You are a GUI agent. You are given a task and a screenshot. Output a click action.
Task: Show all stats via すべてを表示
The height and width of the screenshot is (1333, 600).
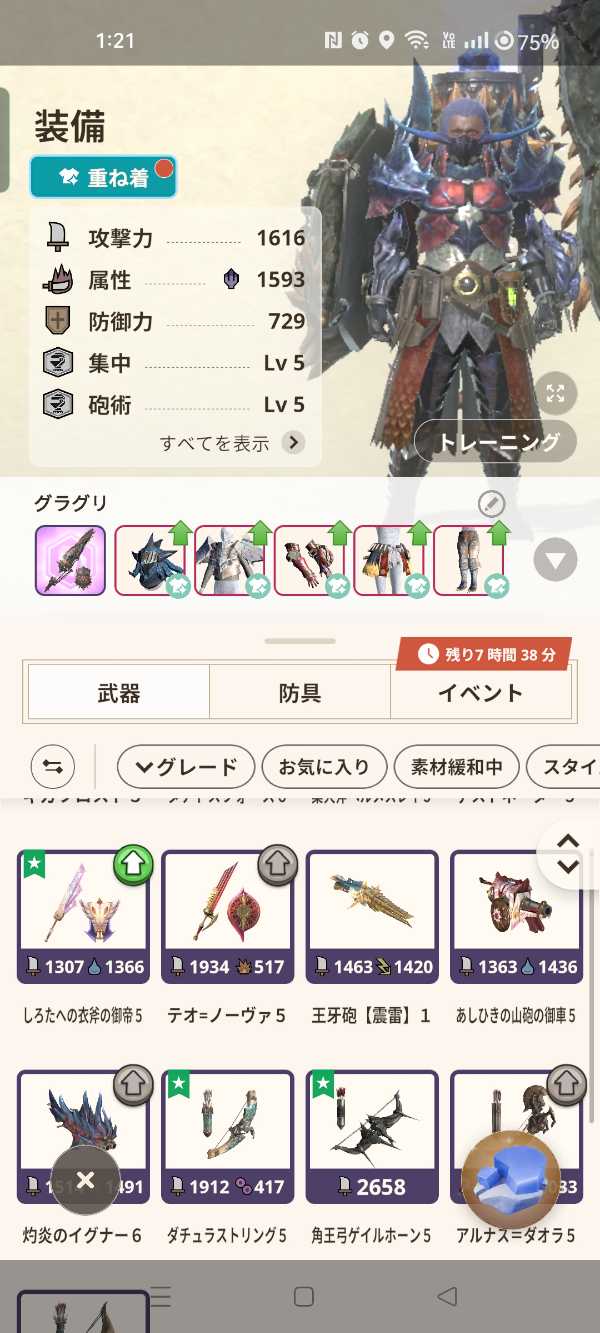click(231, 443)
